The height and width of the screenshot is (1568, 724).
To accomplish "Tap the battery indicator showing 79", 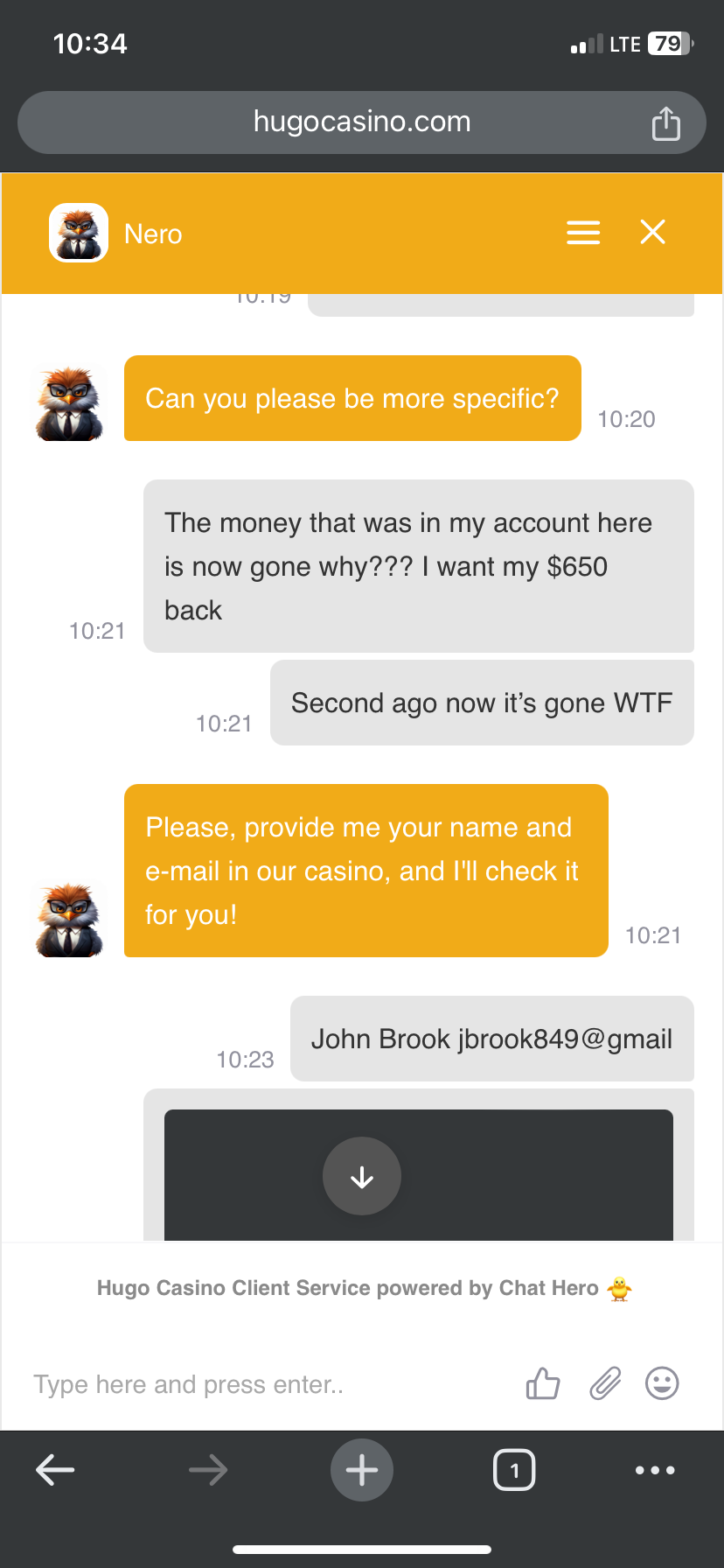I will point(668,43).
